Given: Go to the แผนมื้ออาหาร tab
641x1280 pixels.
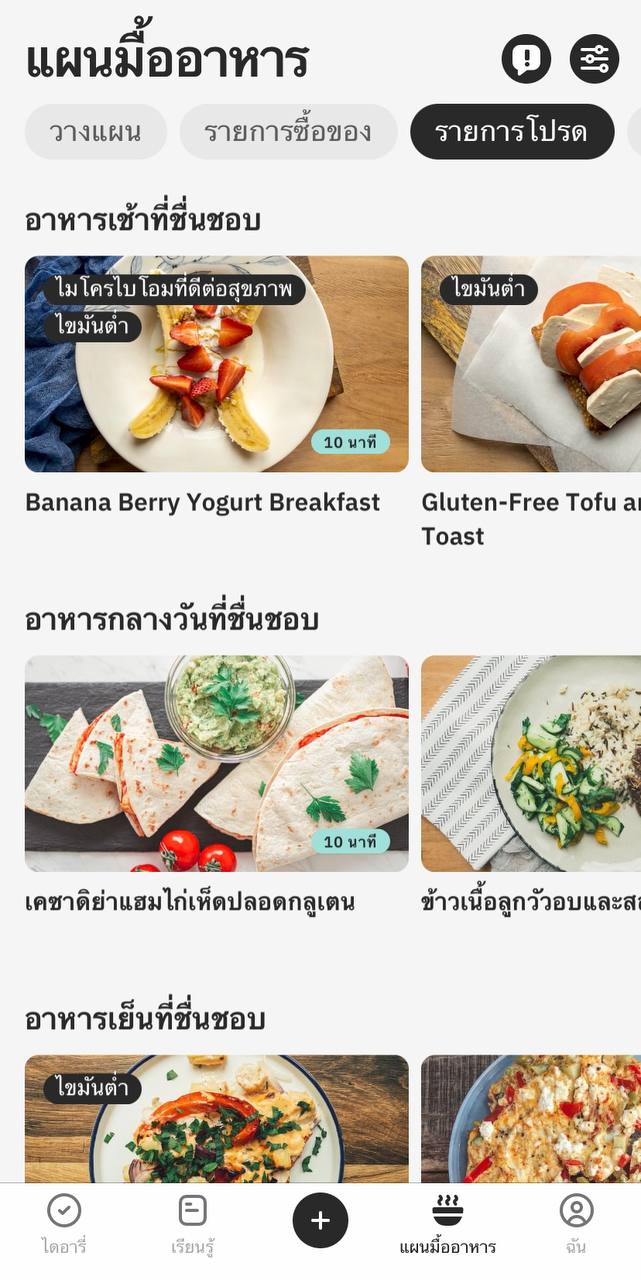Looking at the screenshot, I should click(448, 1224).
